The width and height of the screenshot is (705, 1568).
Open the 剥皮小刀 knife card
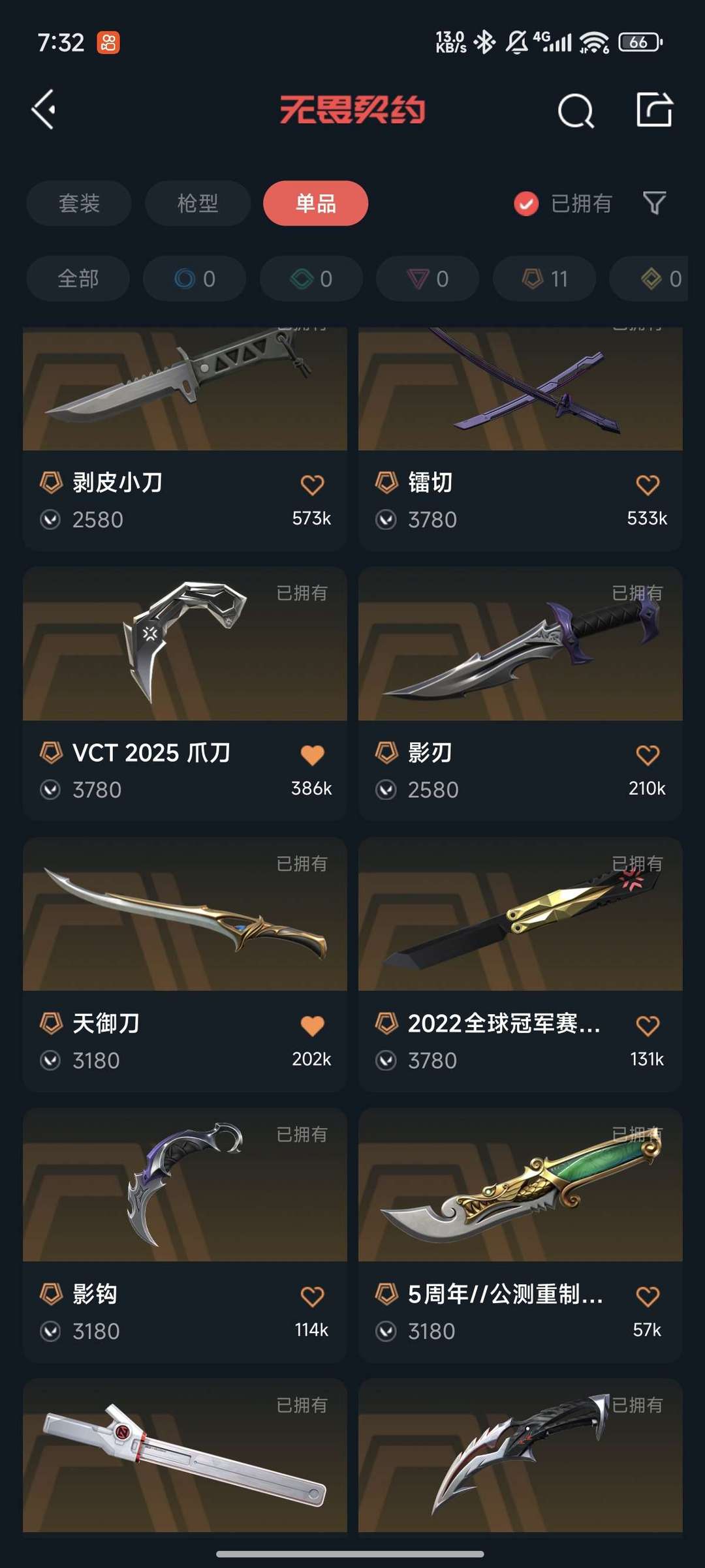(185, 438)
